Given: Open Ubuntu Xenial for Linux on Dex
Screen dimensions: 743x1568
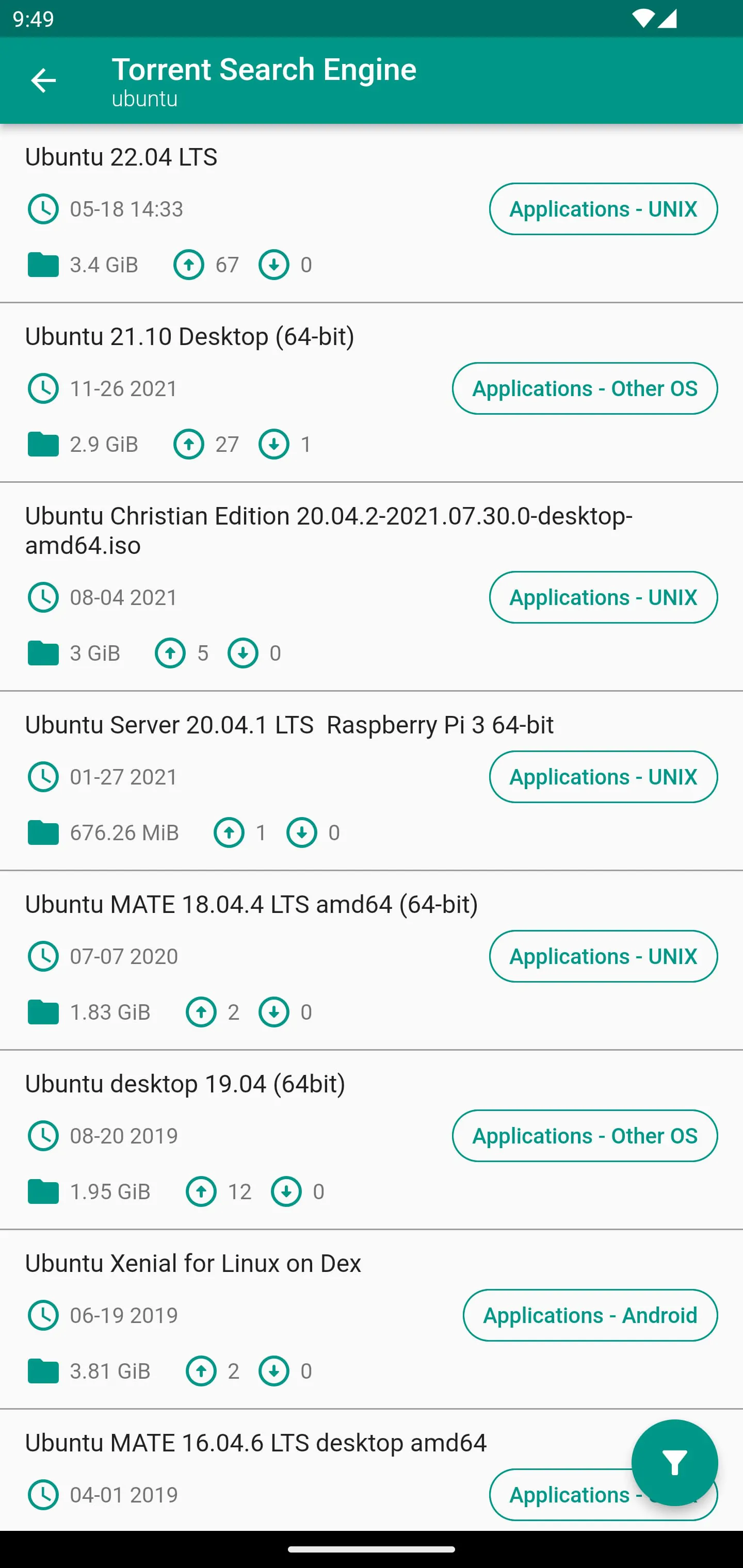Looking at the screenshot, I should [193, 1263].
